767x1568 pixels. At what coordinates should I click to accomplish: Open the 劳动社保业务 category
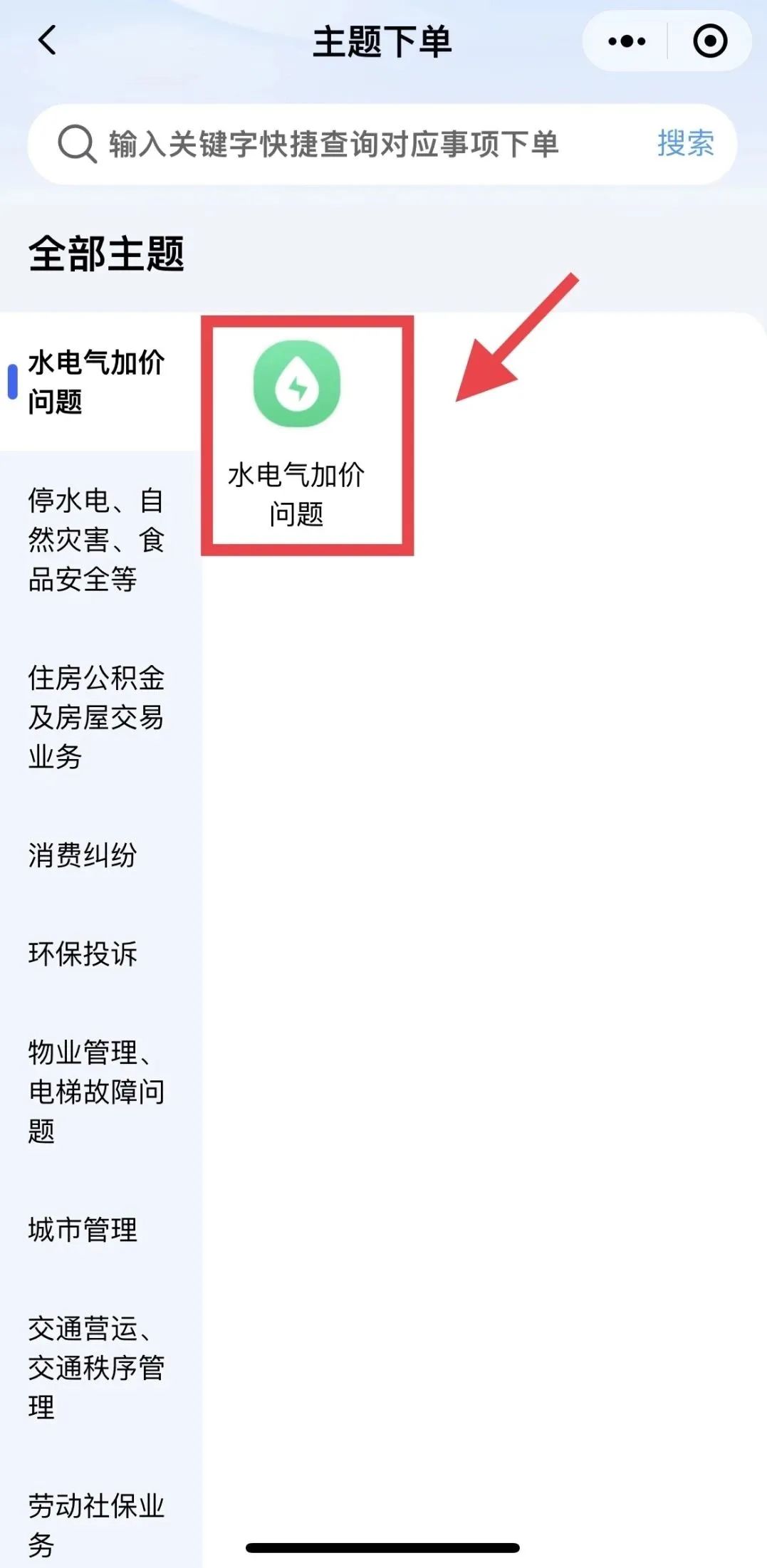pos(96,1524)
